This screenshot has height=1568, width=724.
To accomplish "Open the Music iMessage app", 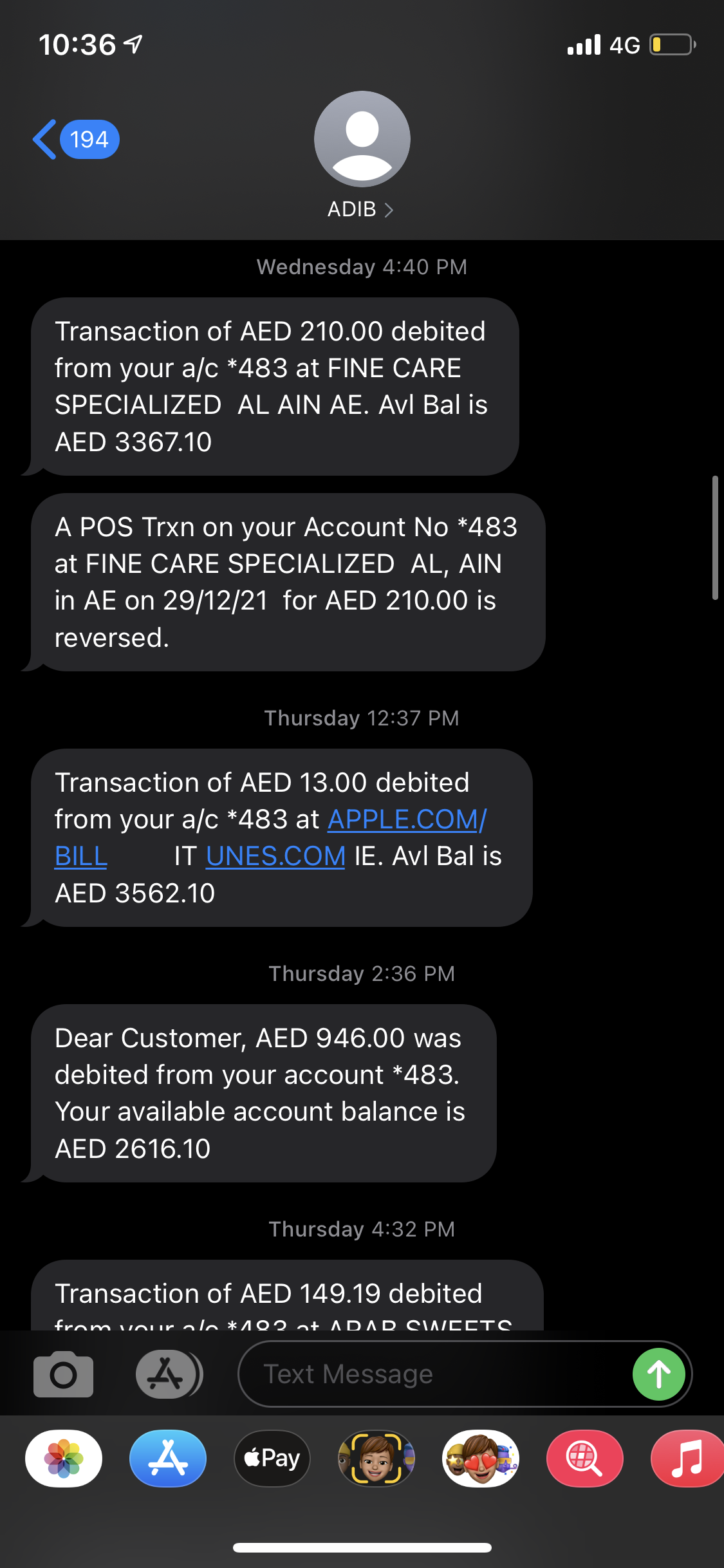I will (687, 1459).
